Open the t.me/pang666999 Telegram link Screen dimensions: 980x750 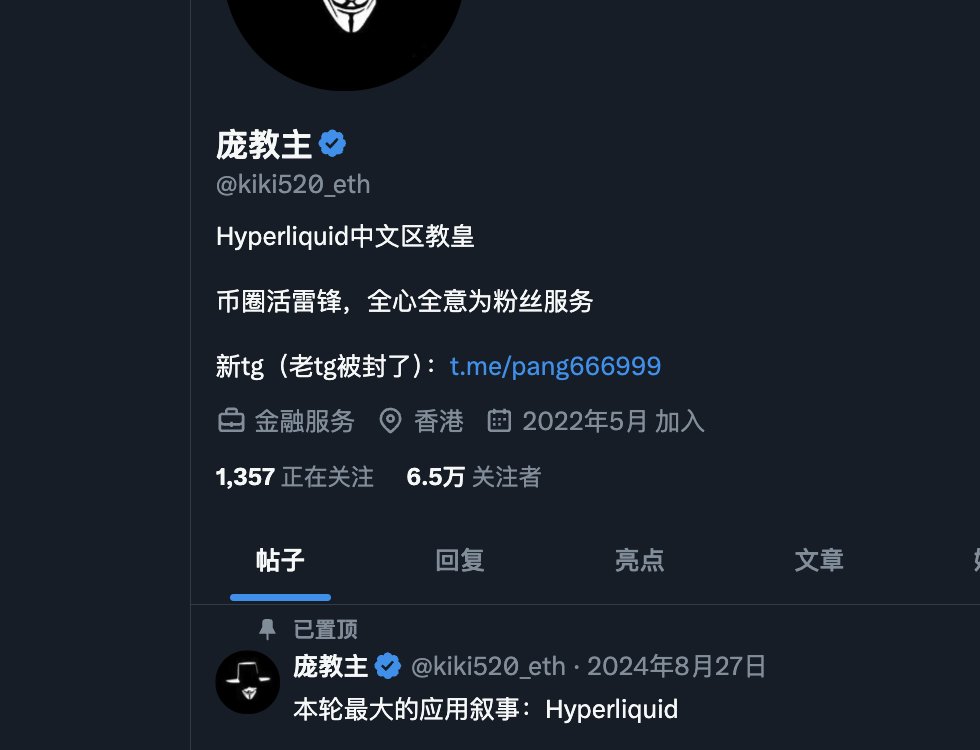555,366
